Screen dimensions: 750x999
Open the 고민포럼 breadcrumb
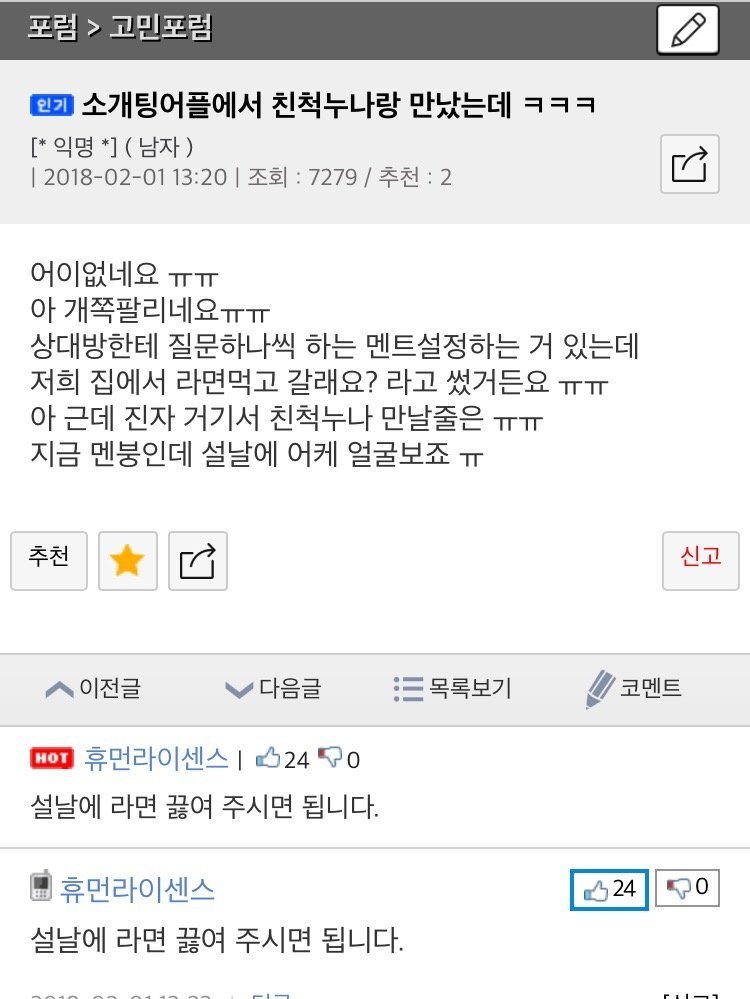click(161, 28)
